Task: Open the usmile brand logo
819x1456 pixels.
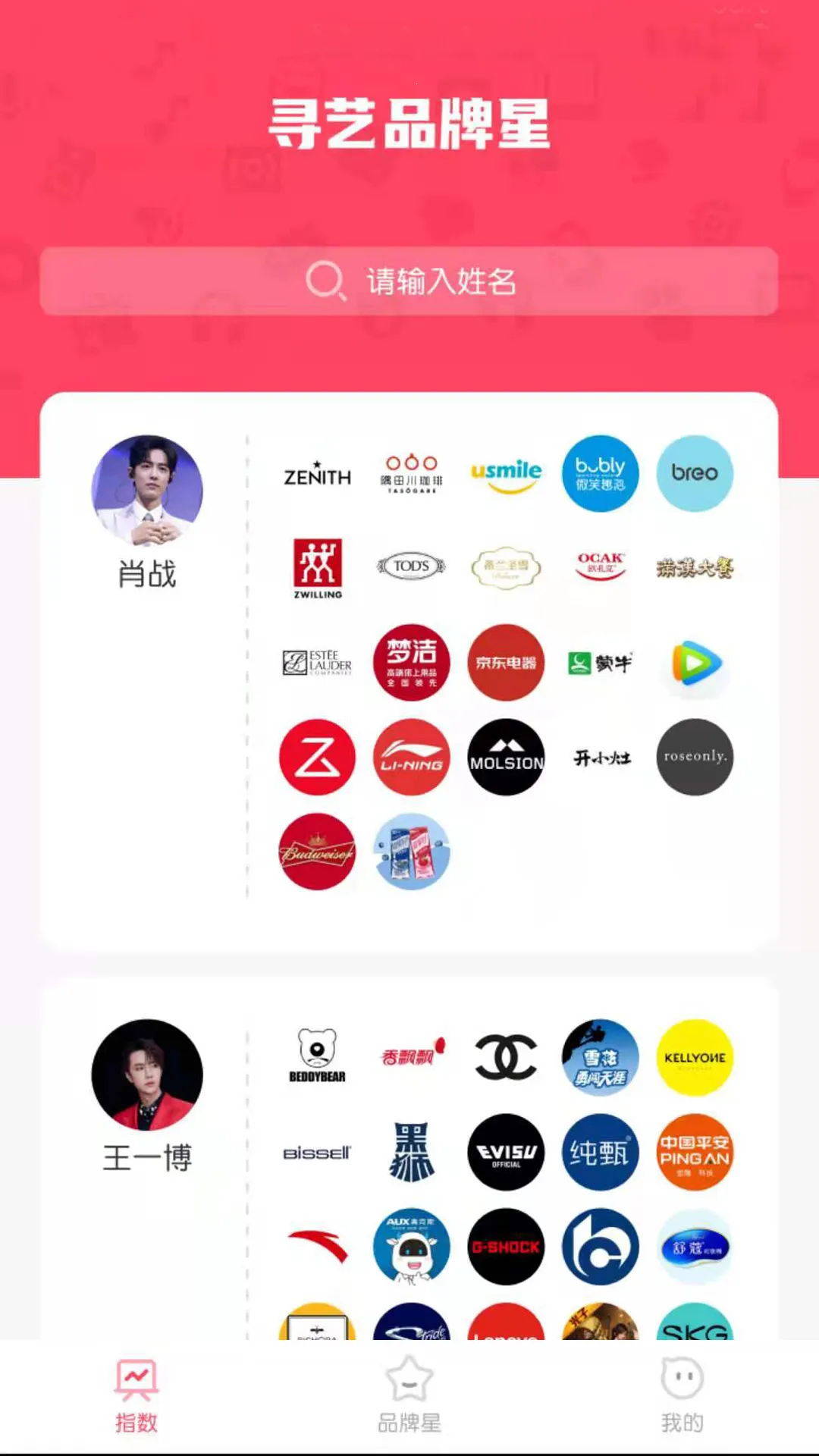Action: [506, 474]
